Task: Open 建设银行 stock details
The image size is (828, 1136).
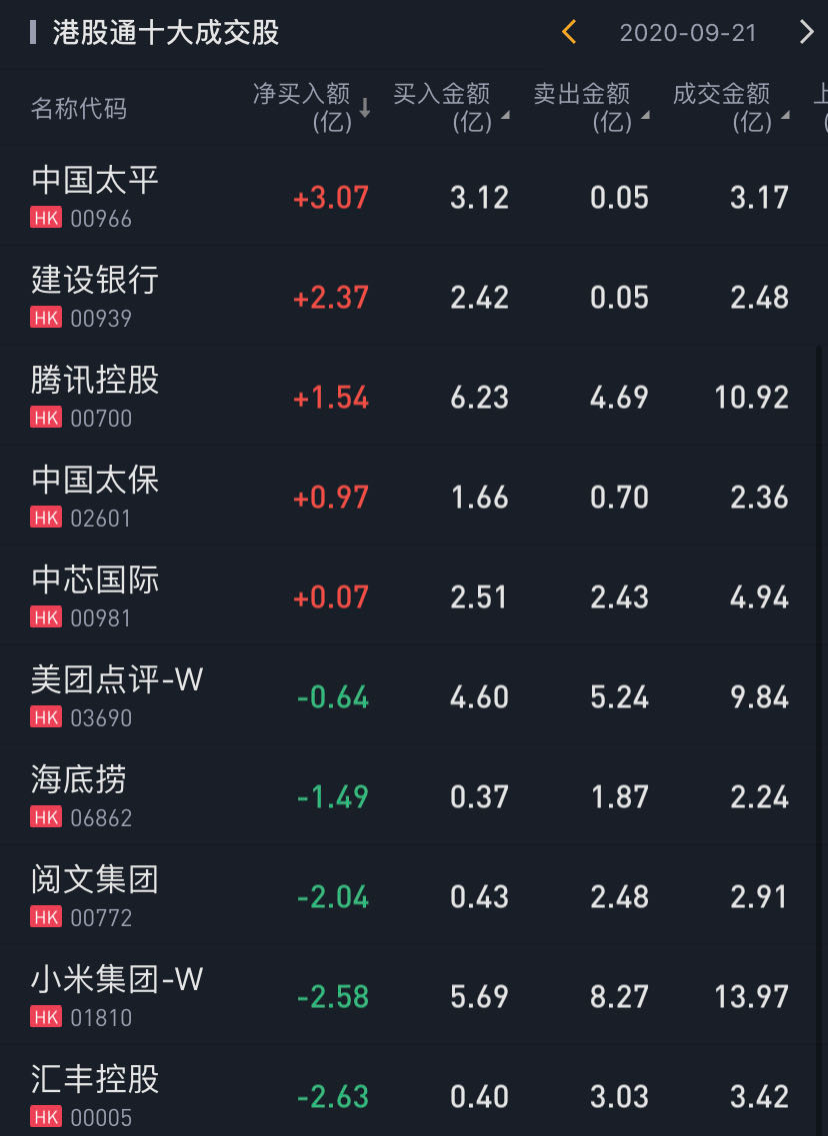Action: (96, 296)
